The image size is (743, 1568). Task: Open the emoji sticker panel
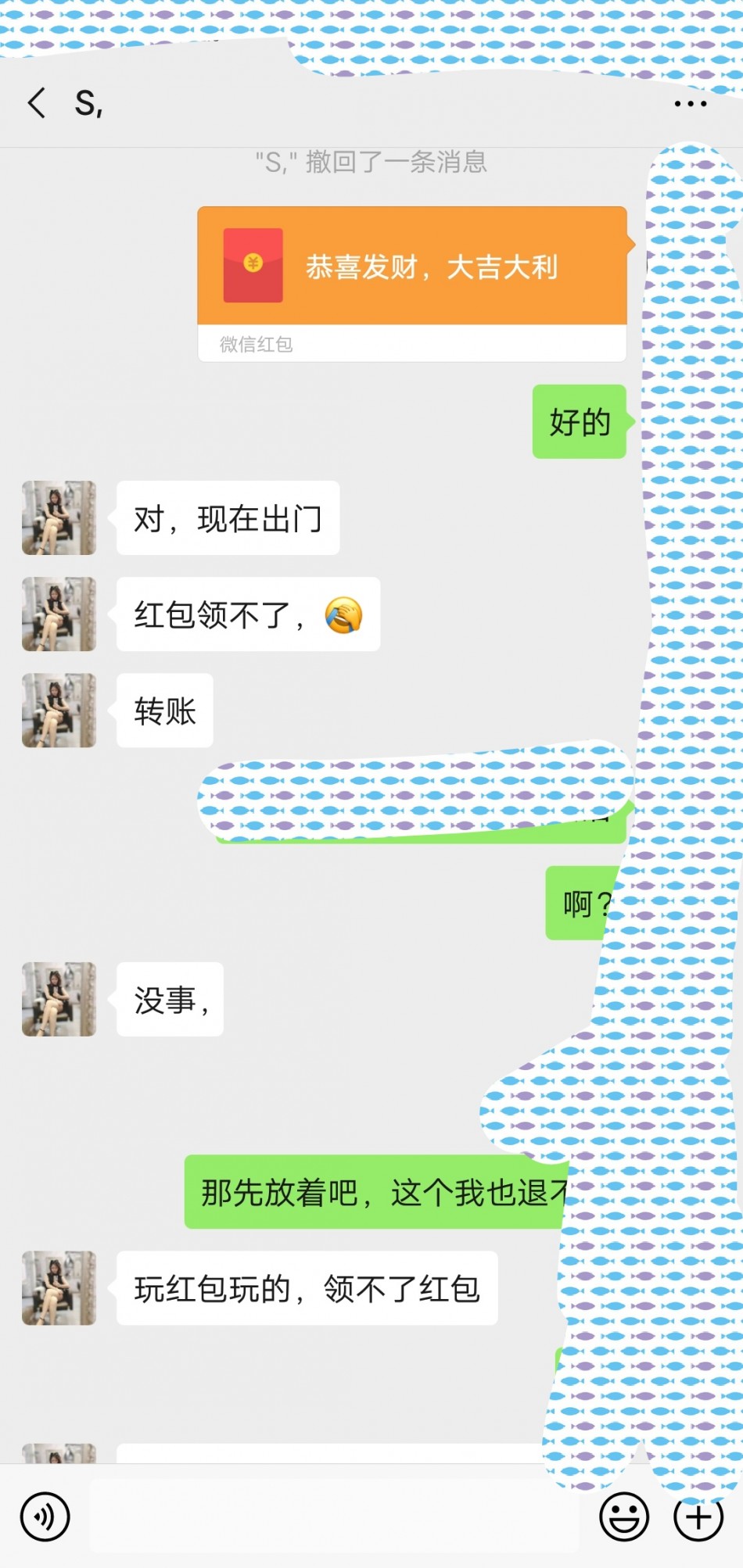623,1516
